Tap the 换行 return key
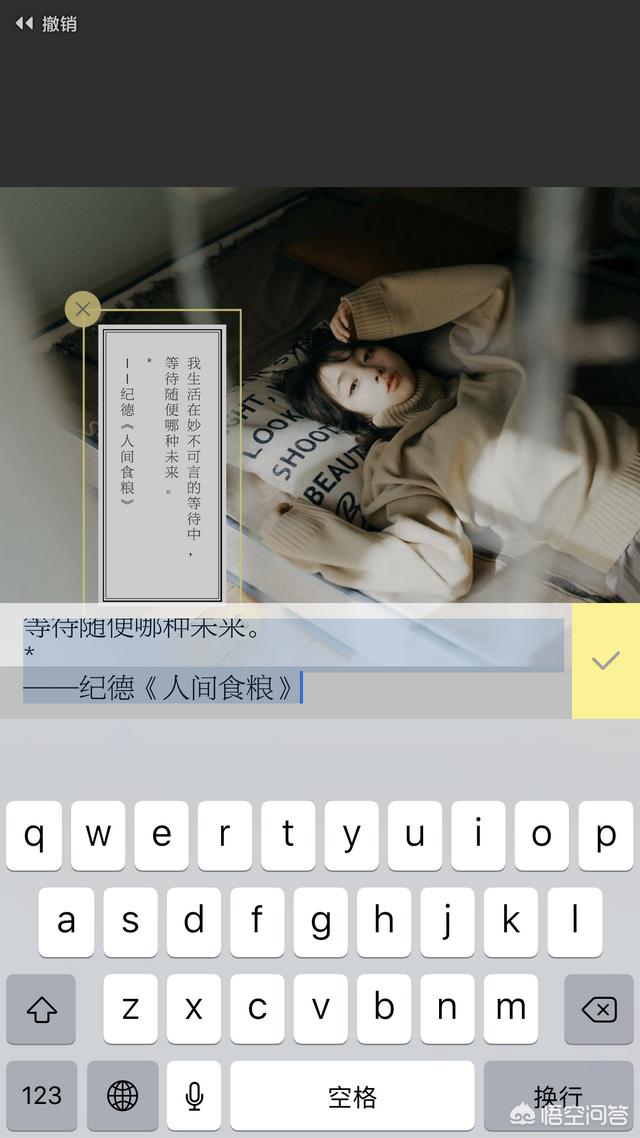This screenshot has height=1138, width=640. pos(558,1095)
